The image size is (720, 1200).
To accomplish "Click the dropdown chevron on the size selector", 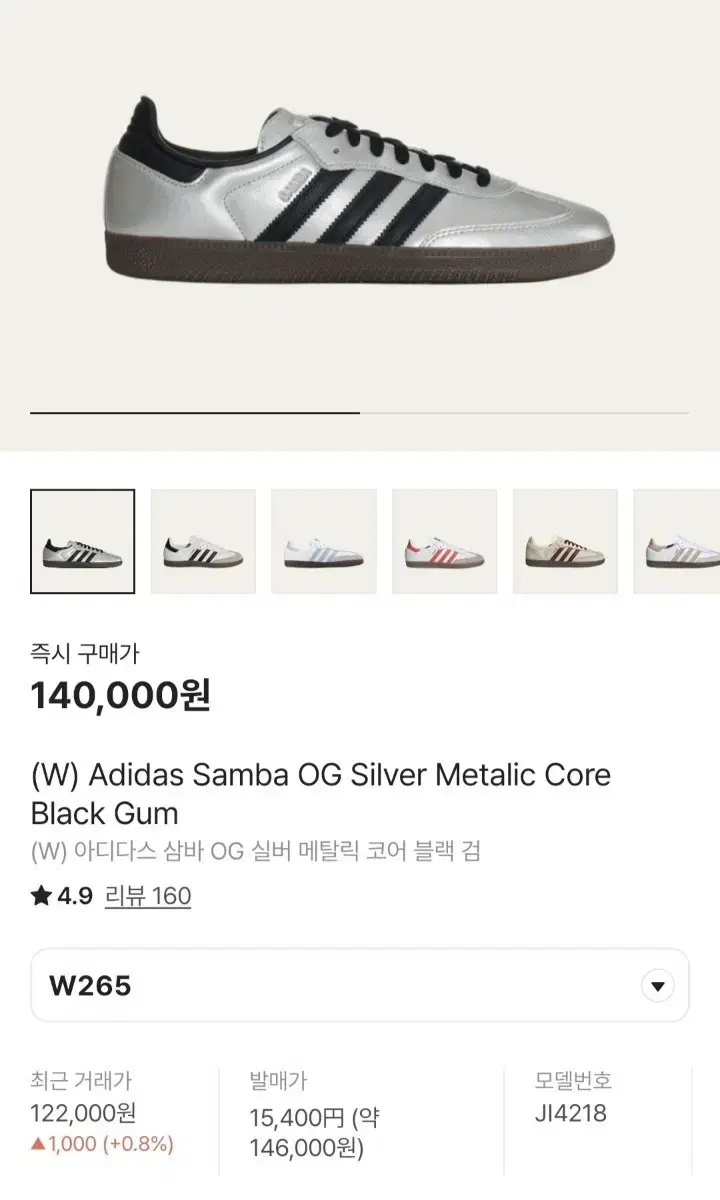I will [x=656, y=985].
